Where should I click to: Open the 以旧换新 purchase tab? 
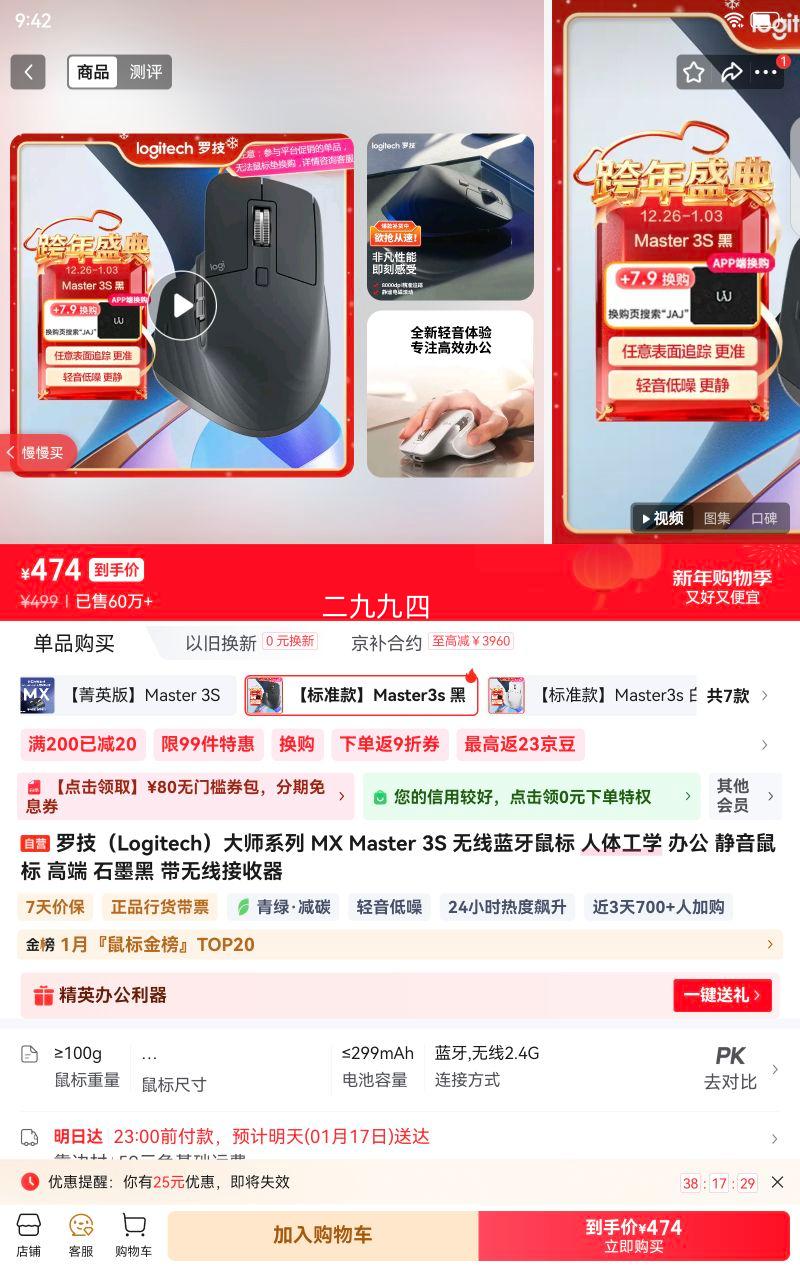tap(224, 642)
